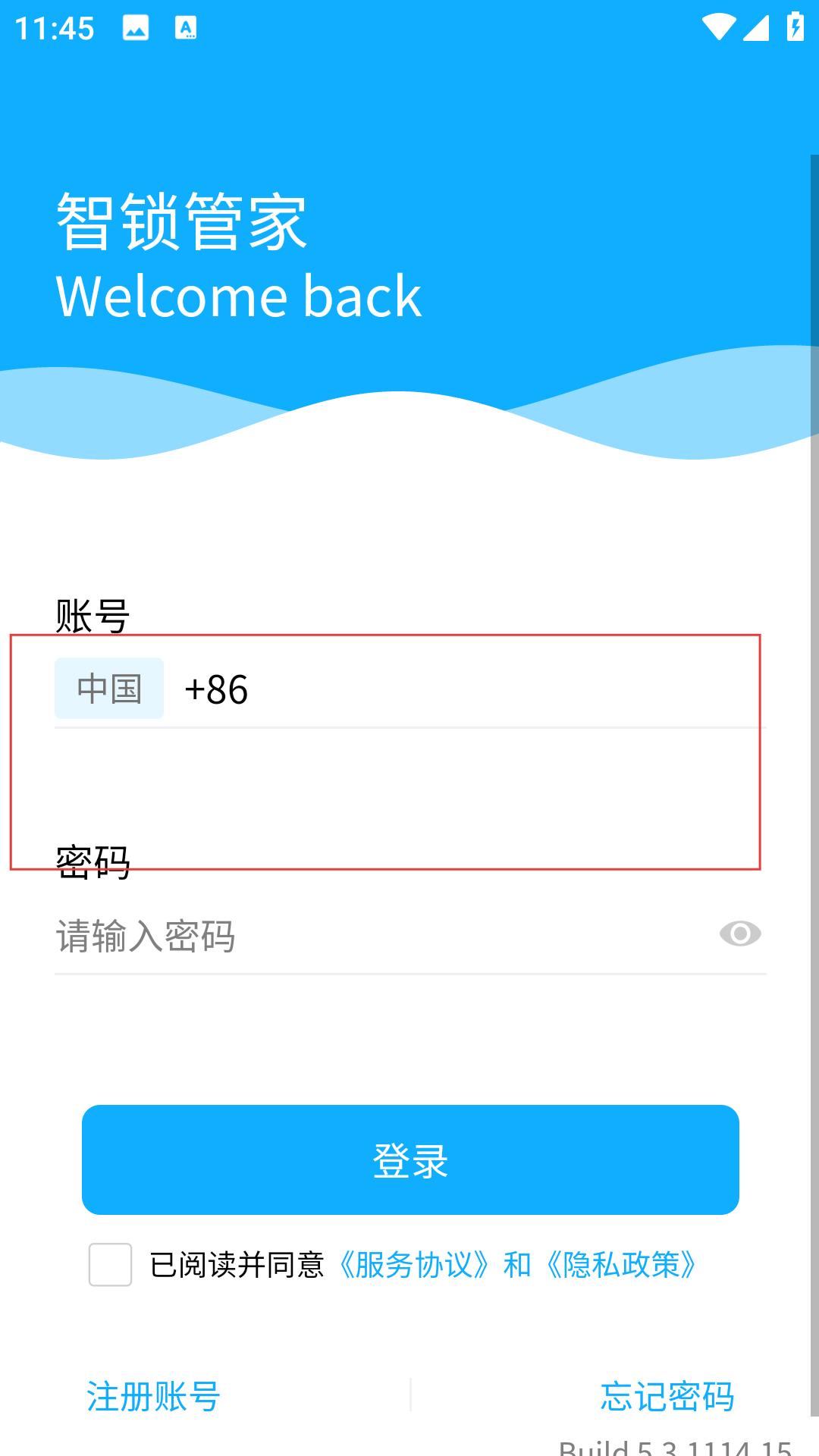Go to 注册账号 to register
Viewport: 819px width, 1456px height.
[153, 1396]
